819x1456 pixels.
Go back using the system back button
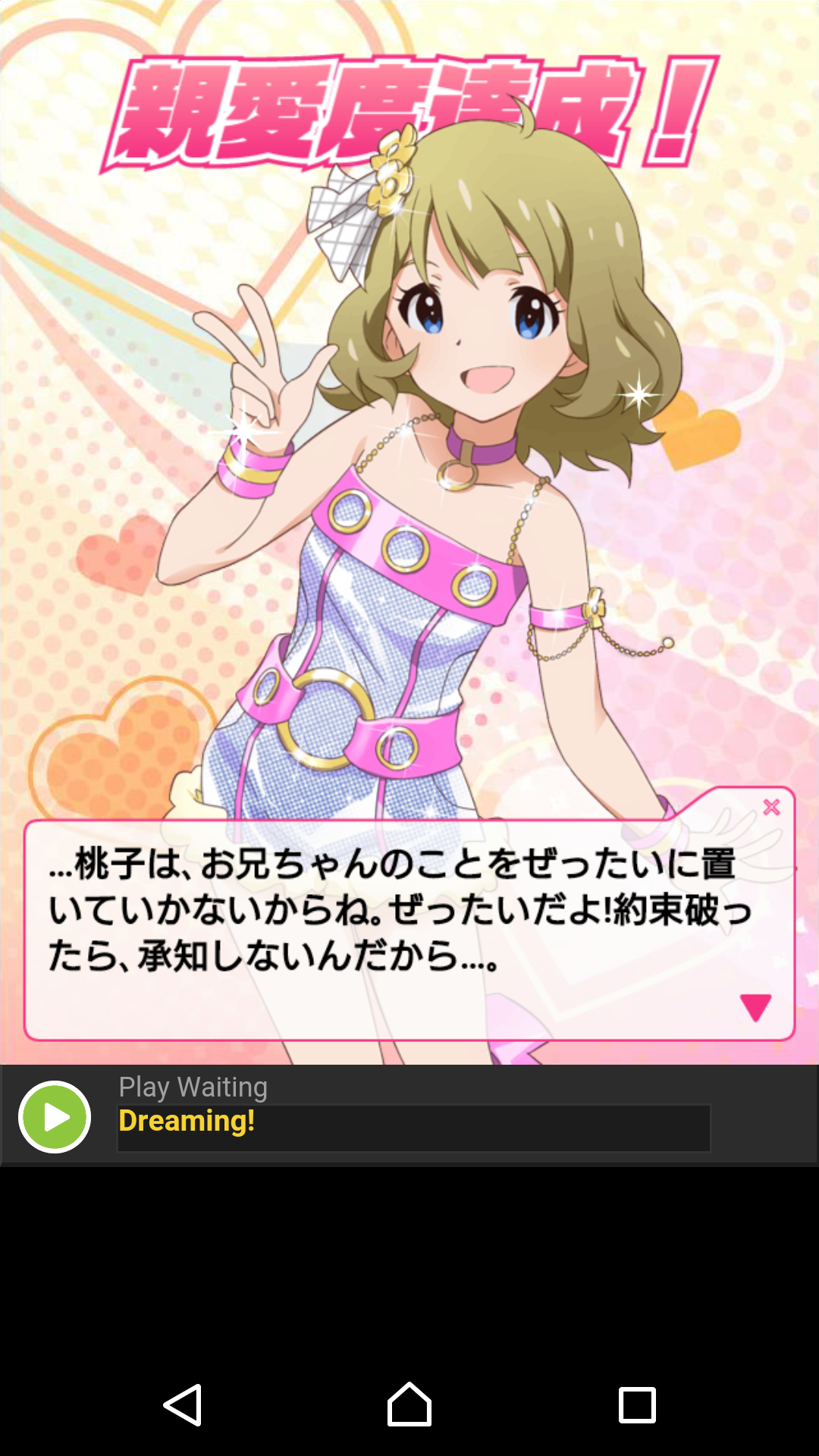click(x=183, y=1405)
